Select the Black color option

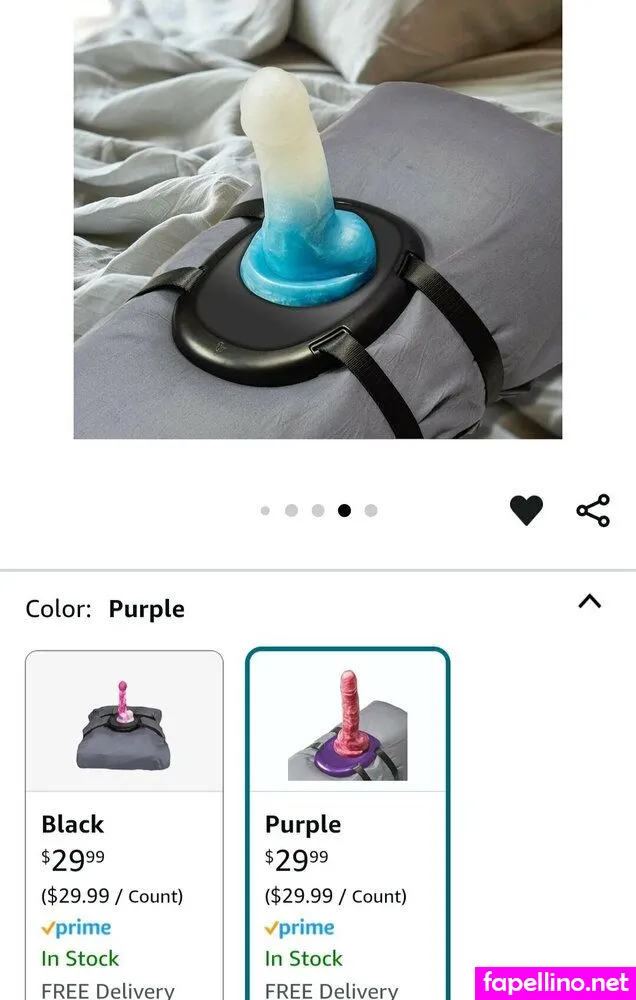tap(124, 823)
